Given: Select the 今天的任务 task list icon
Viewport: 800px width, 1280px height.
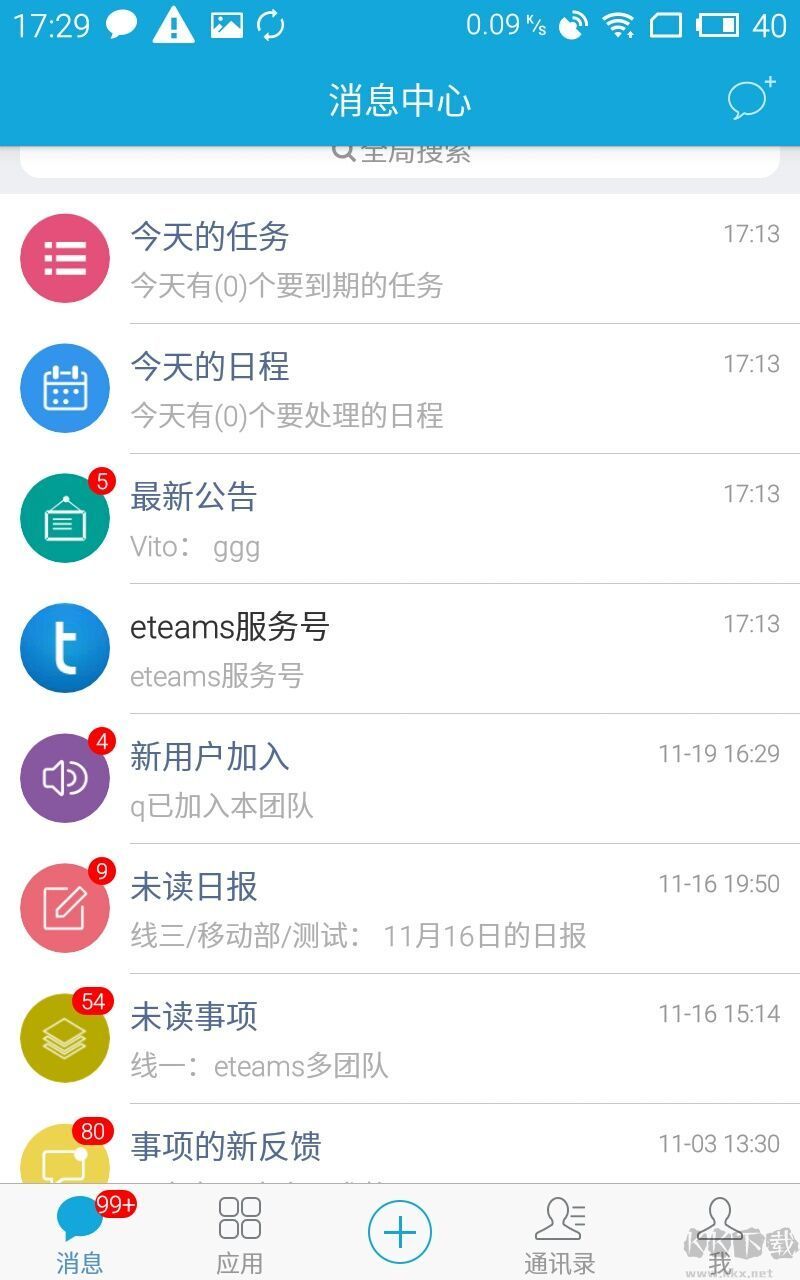Looking at the screenshot, I should point(64,258).
